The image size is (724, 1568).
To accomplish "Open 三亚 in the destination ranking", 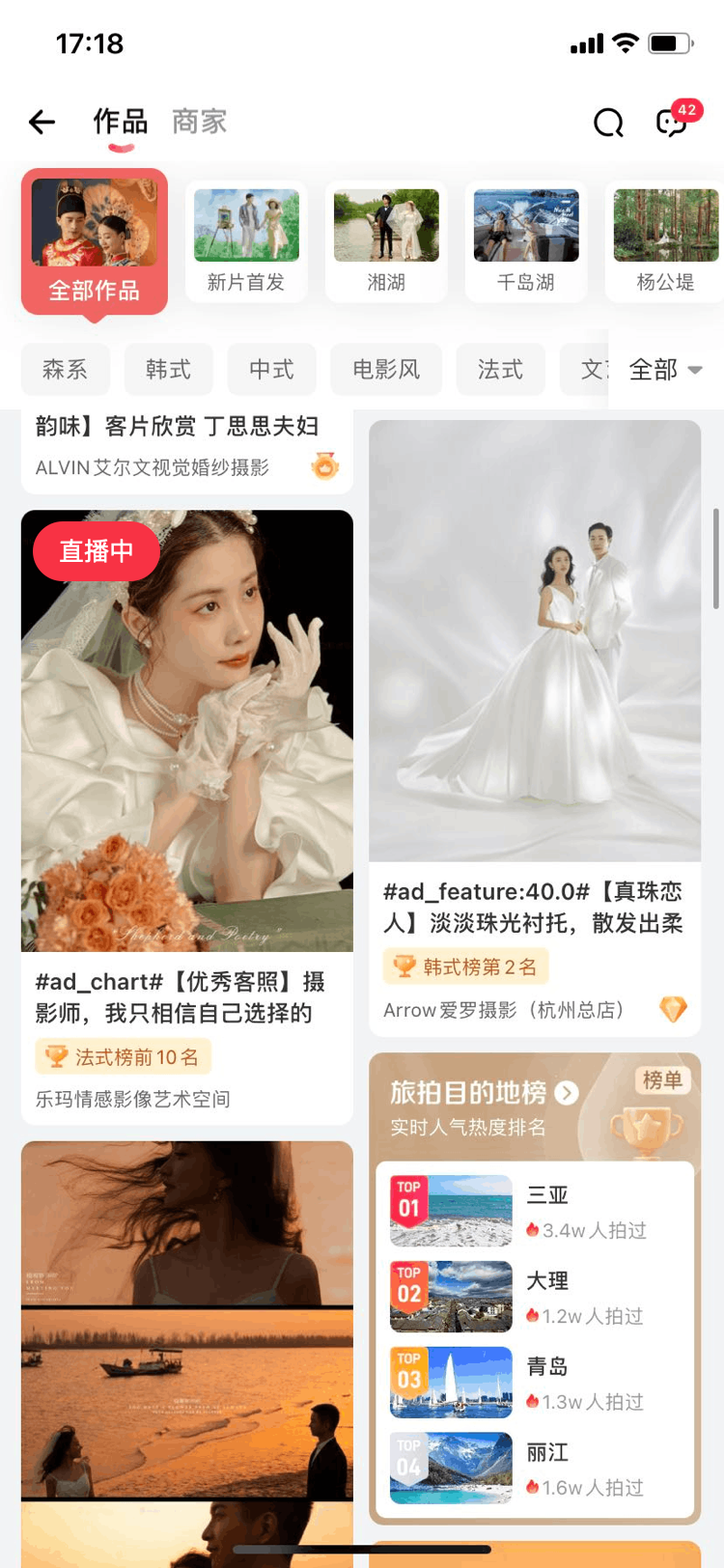I will click(535, 1211).
